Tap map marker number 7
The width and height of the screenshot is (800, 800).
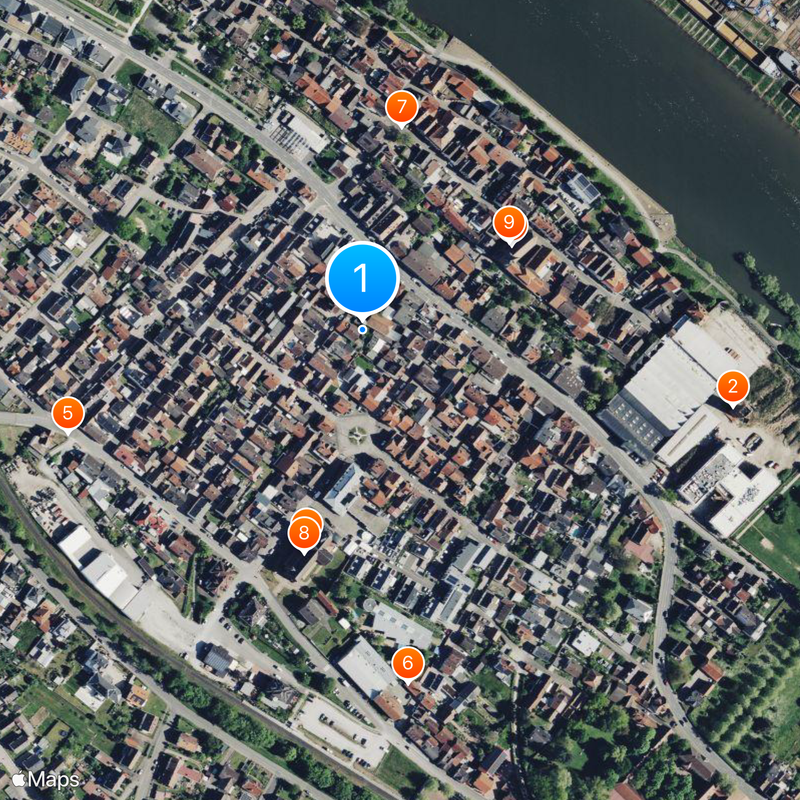[x=401, y=106]
